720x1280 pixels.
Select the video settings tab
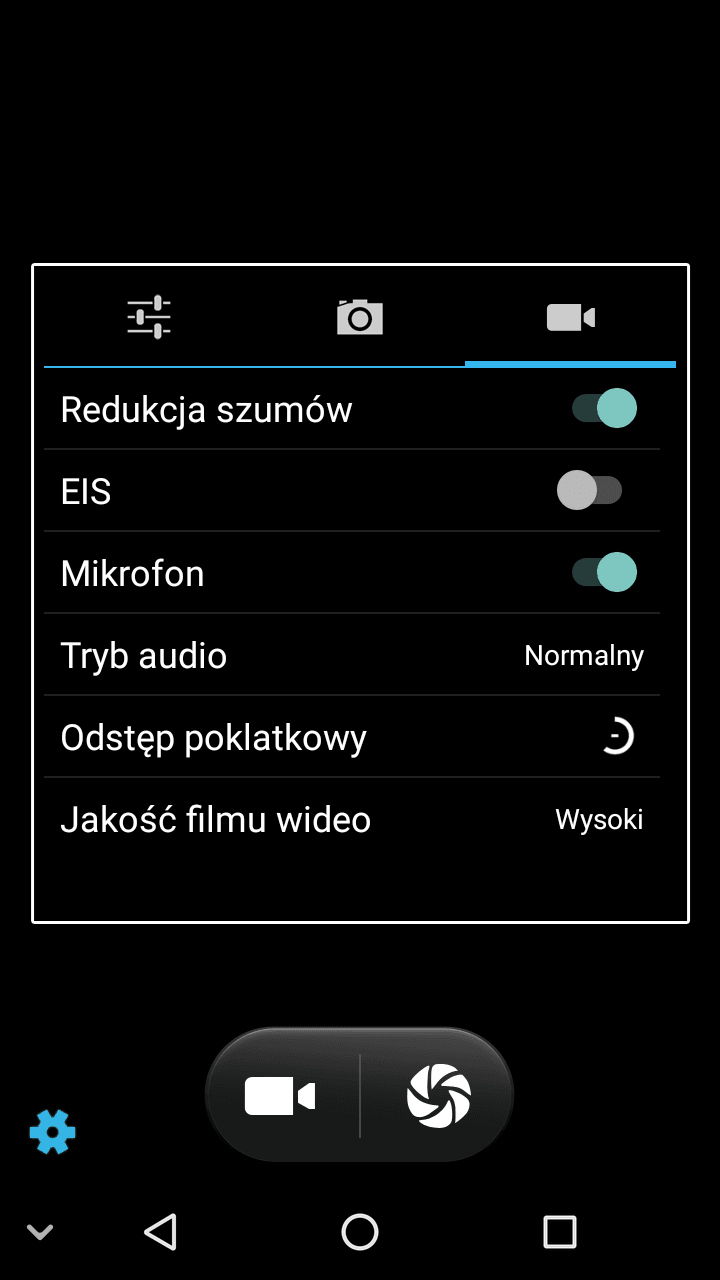pyautogui.click(x=571, y=317)
